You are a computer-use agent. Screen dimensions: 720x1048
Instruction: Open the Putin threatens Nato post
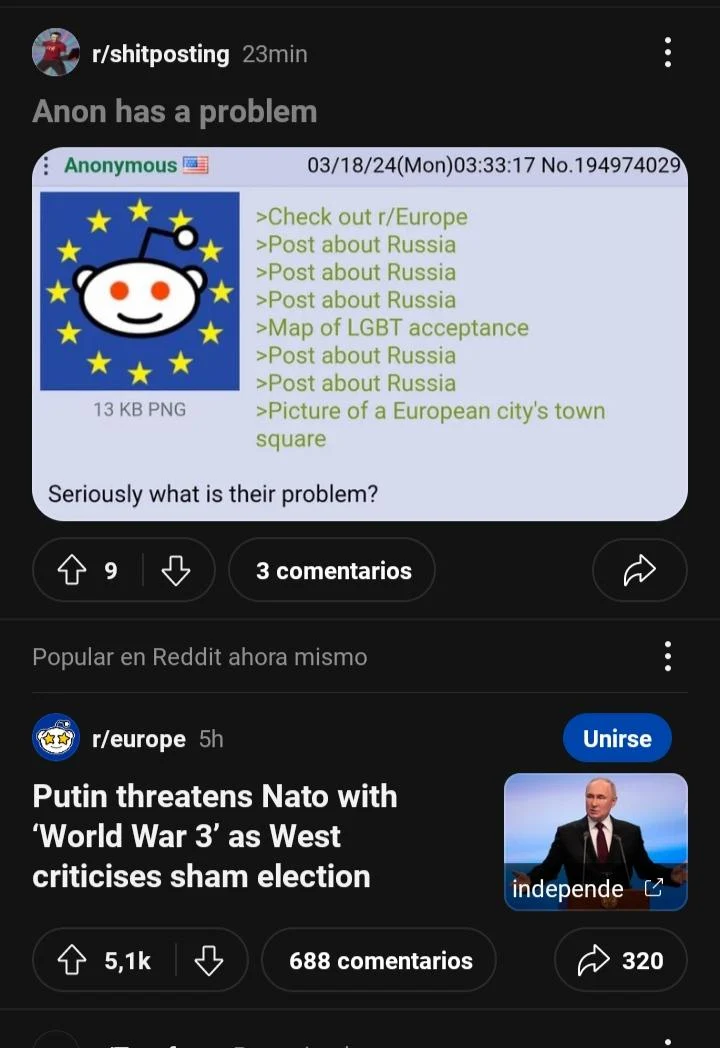point(215,836)
